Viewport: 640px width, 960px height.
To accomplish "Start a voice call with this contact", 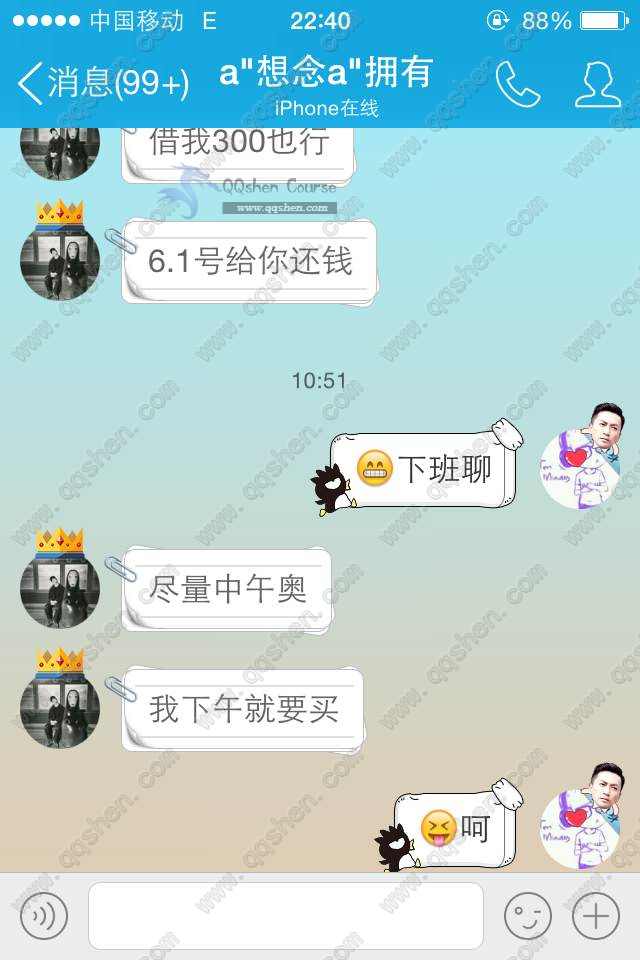I will (517, 85).
